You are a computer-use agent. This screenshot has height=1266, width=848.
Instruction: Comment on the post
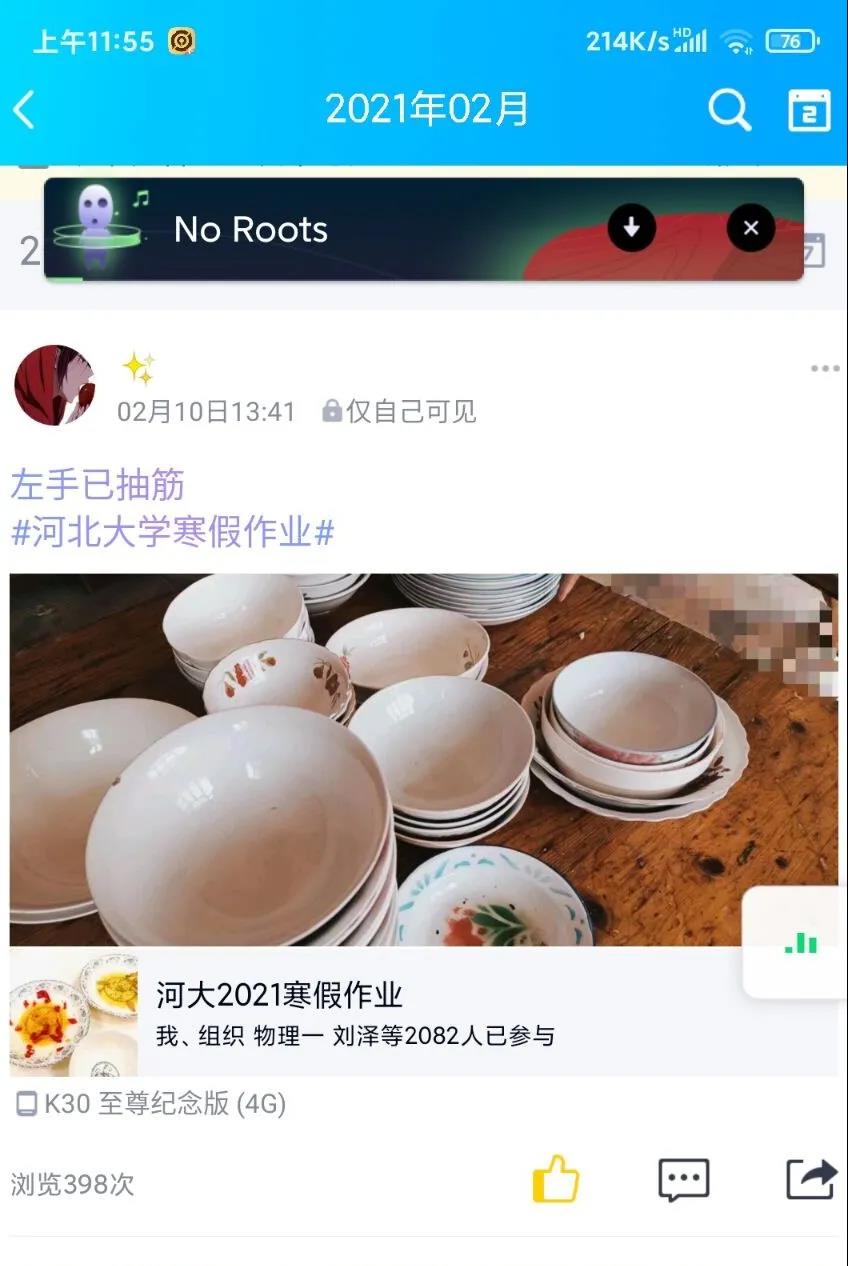(x=684, y=1181)
